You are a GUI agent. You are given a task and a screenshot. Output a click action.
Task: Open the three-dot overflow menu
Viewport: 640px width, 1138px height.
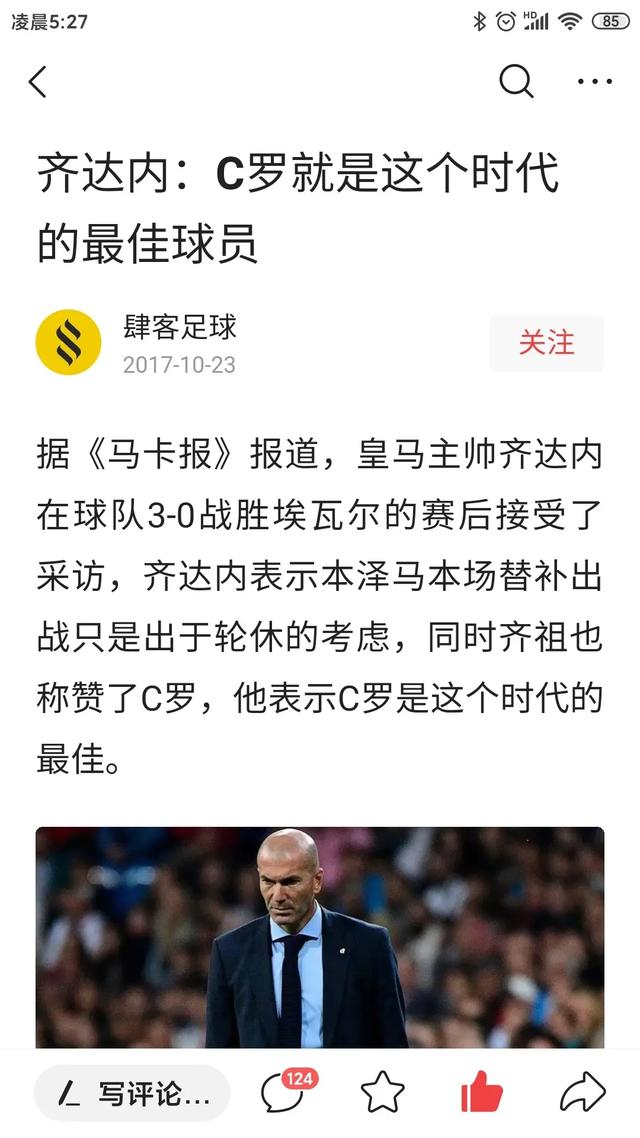tap(595, 82)
